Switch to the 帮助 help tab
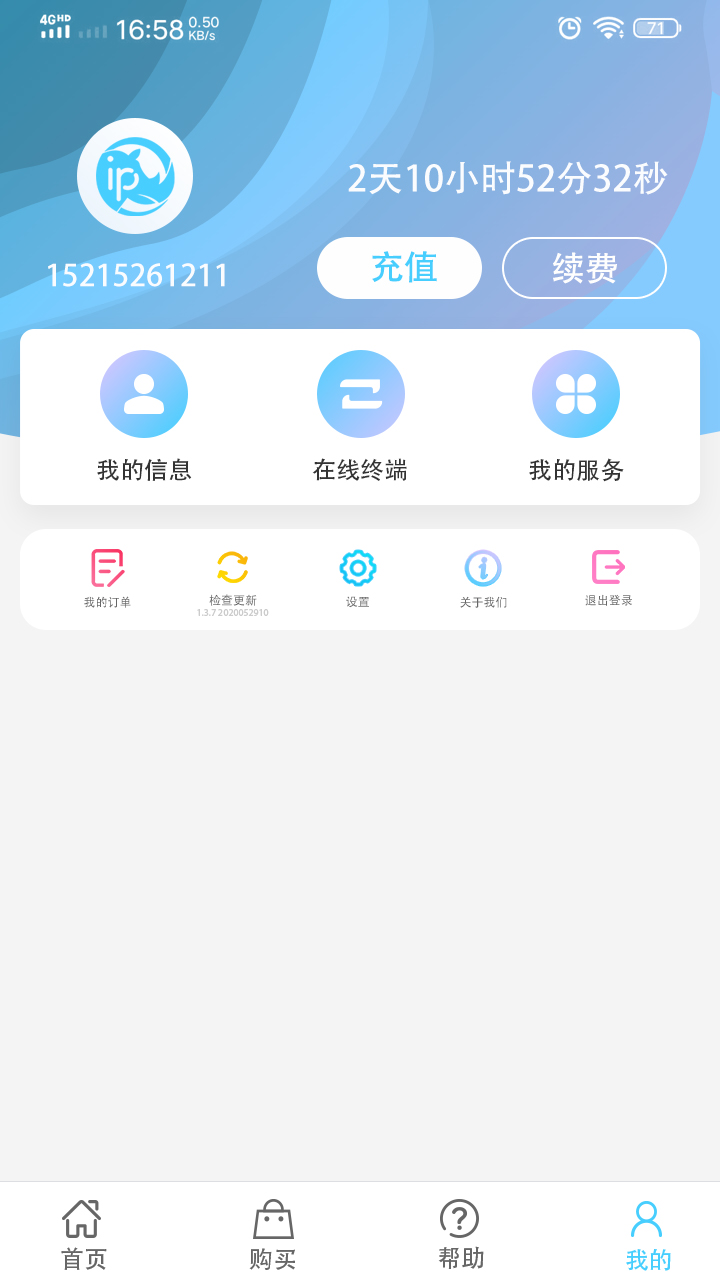This screenshot has height=1280, width=720. pyautogui.click(x=460, y=1235)
